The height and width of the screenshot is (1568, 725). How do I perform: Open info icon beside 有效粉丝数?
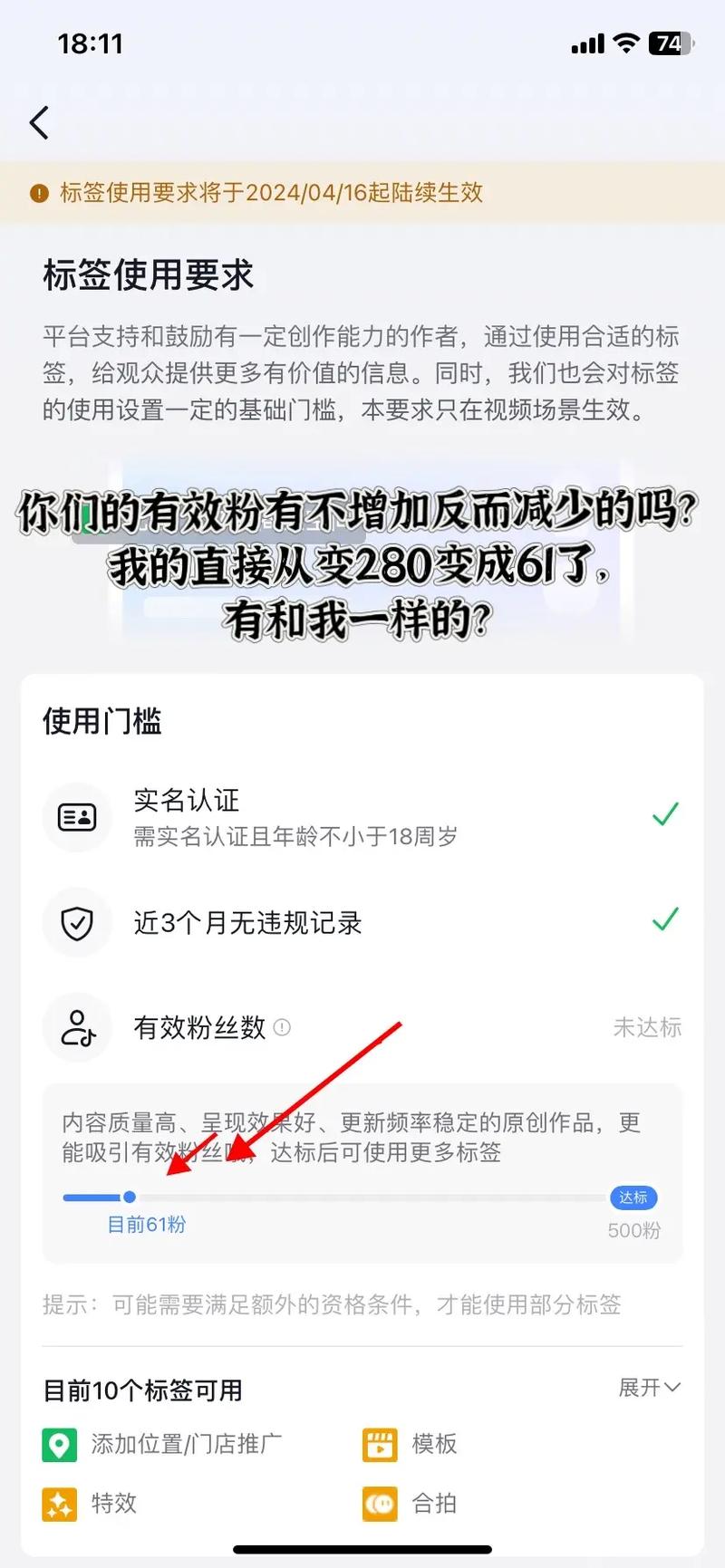282,1027
